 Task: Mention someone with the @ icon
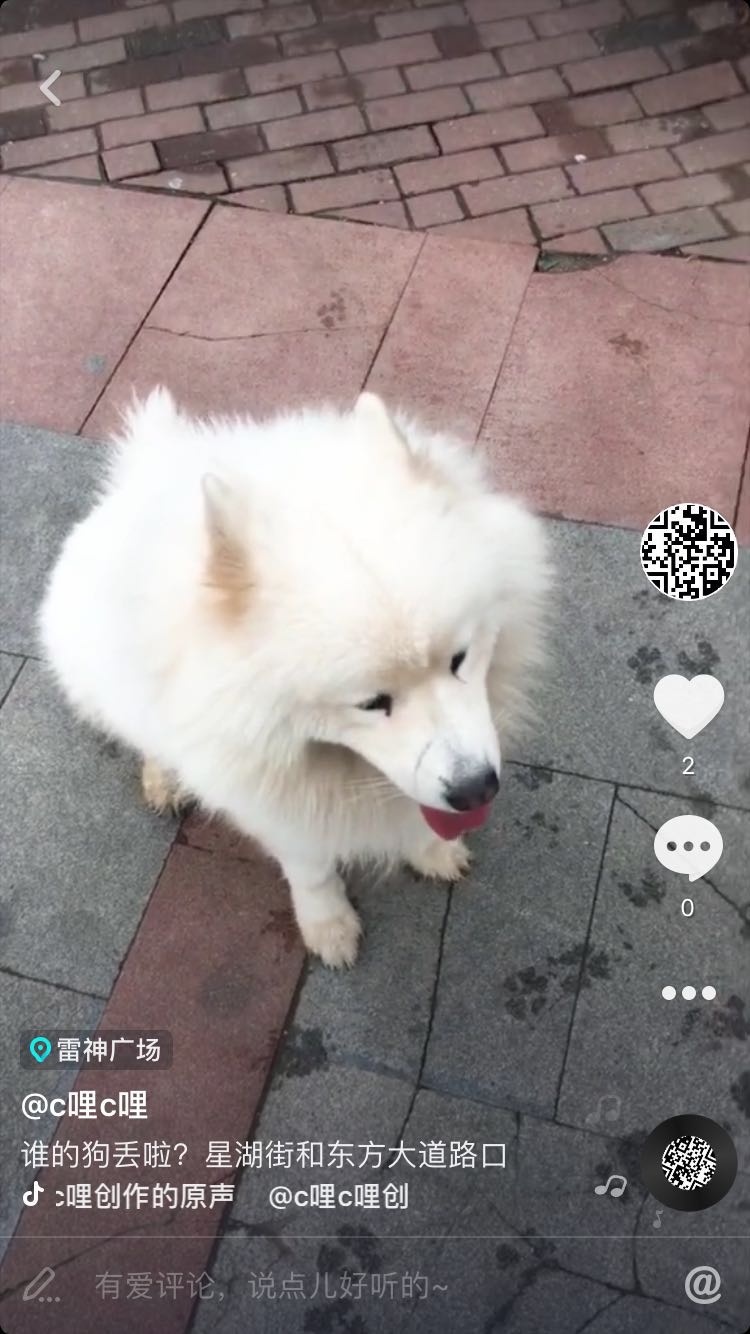pos(702,1284)
